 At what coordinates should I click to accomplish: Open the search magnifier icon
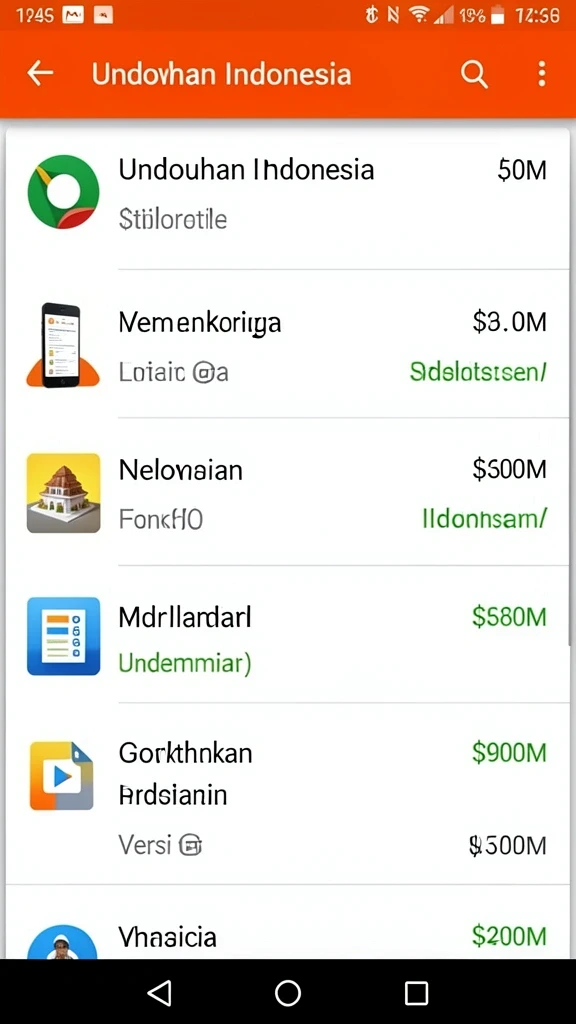click(474, 74)
